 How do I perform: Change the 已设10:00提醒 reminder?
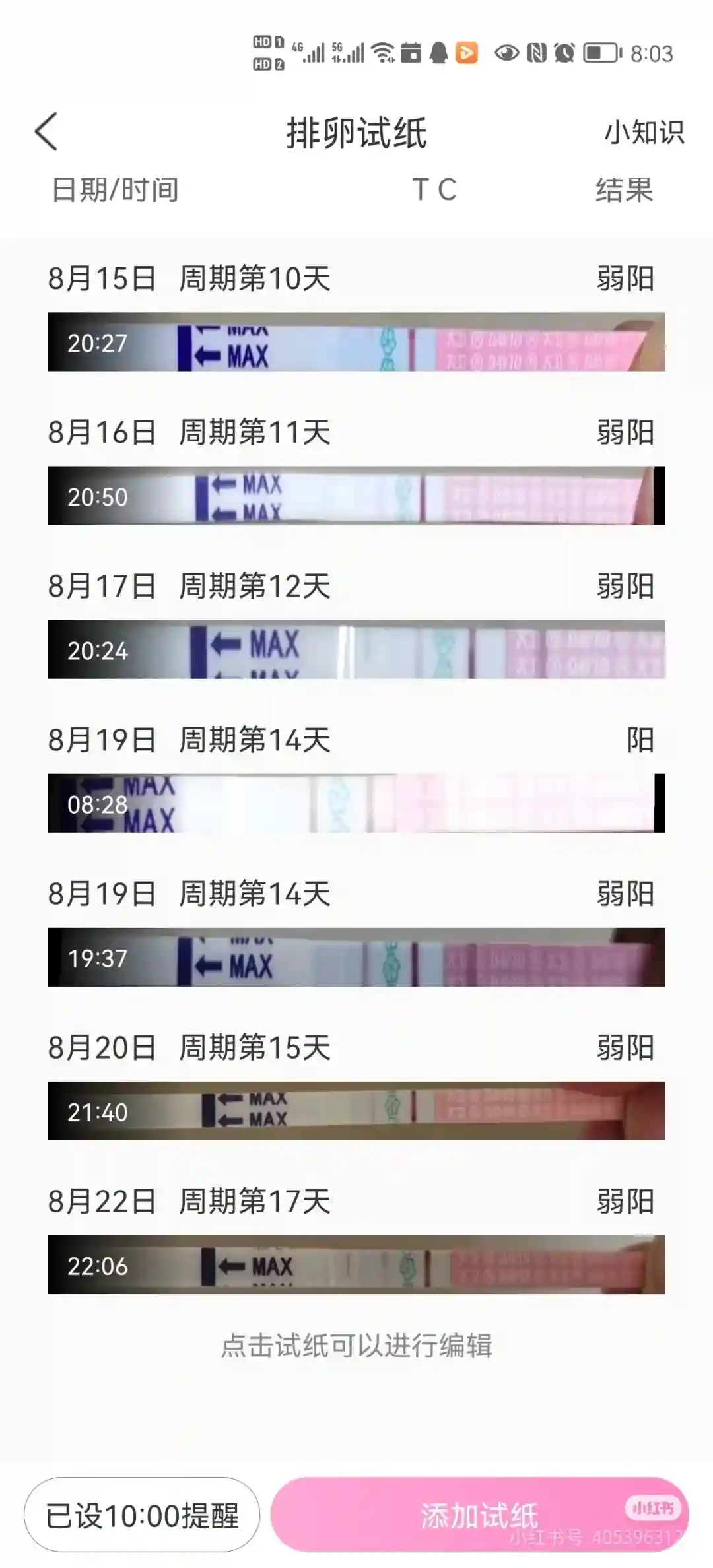point(142,1515)
